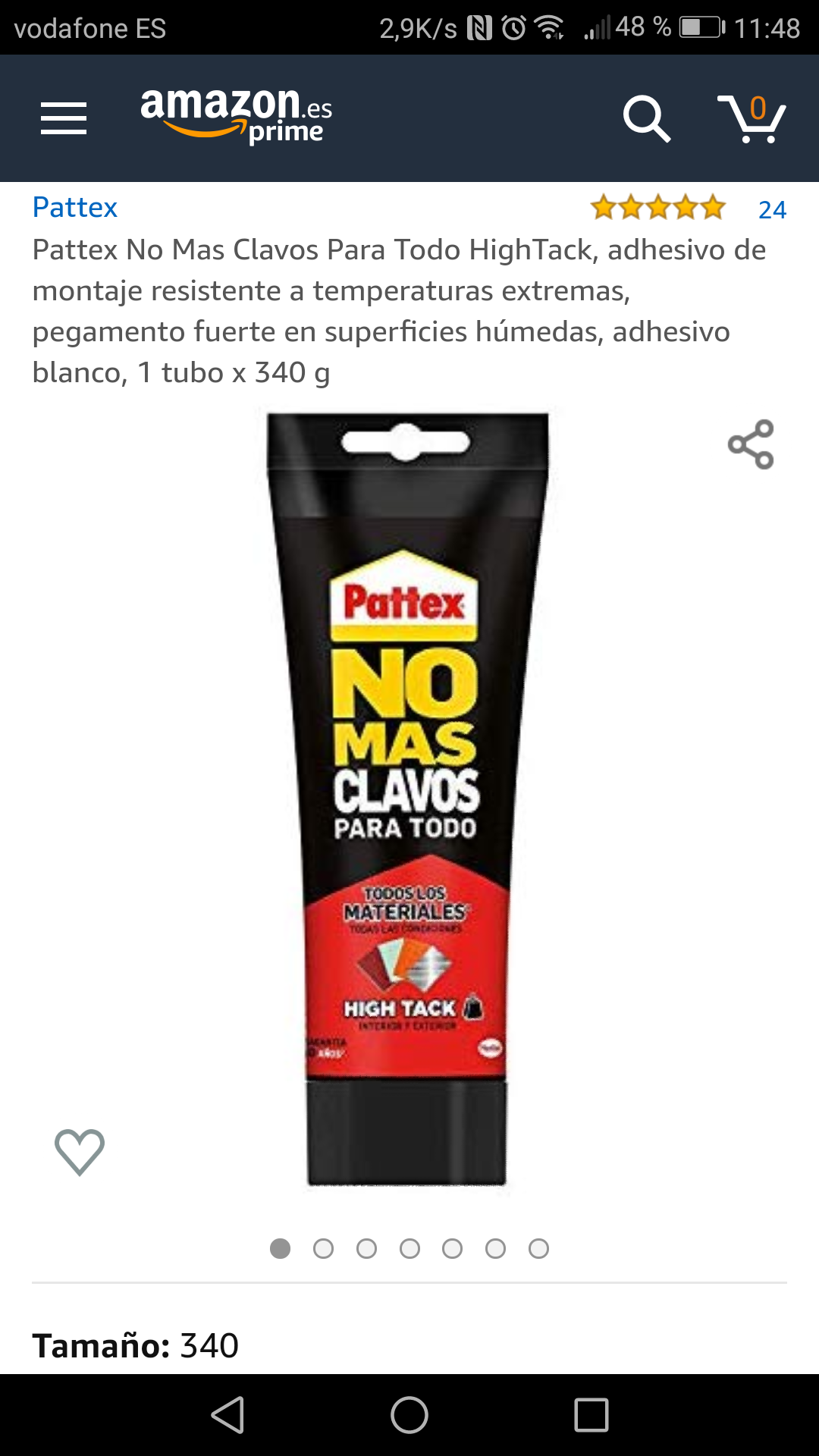Viewport: 819px width, 1456px height.
Task: Go back with system back button
Action: [227, 1415]
